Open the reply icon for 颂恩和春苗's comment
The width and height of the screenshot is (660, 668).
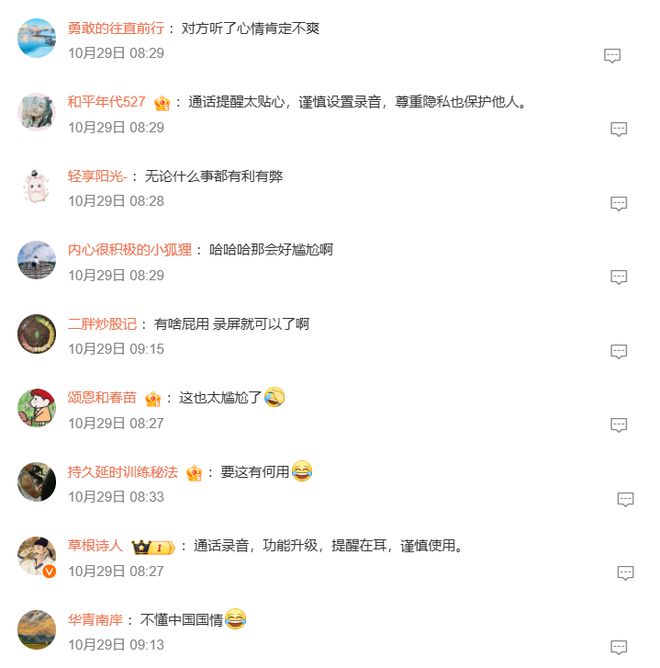(619, 426)
